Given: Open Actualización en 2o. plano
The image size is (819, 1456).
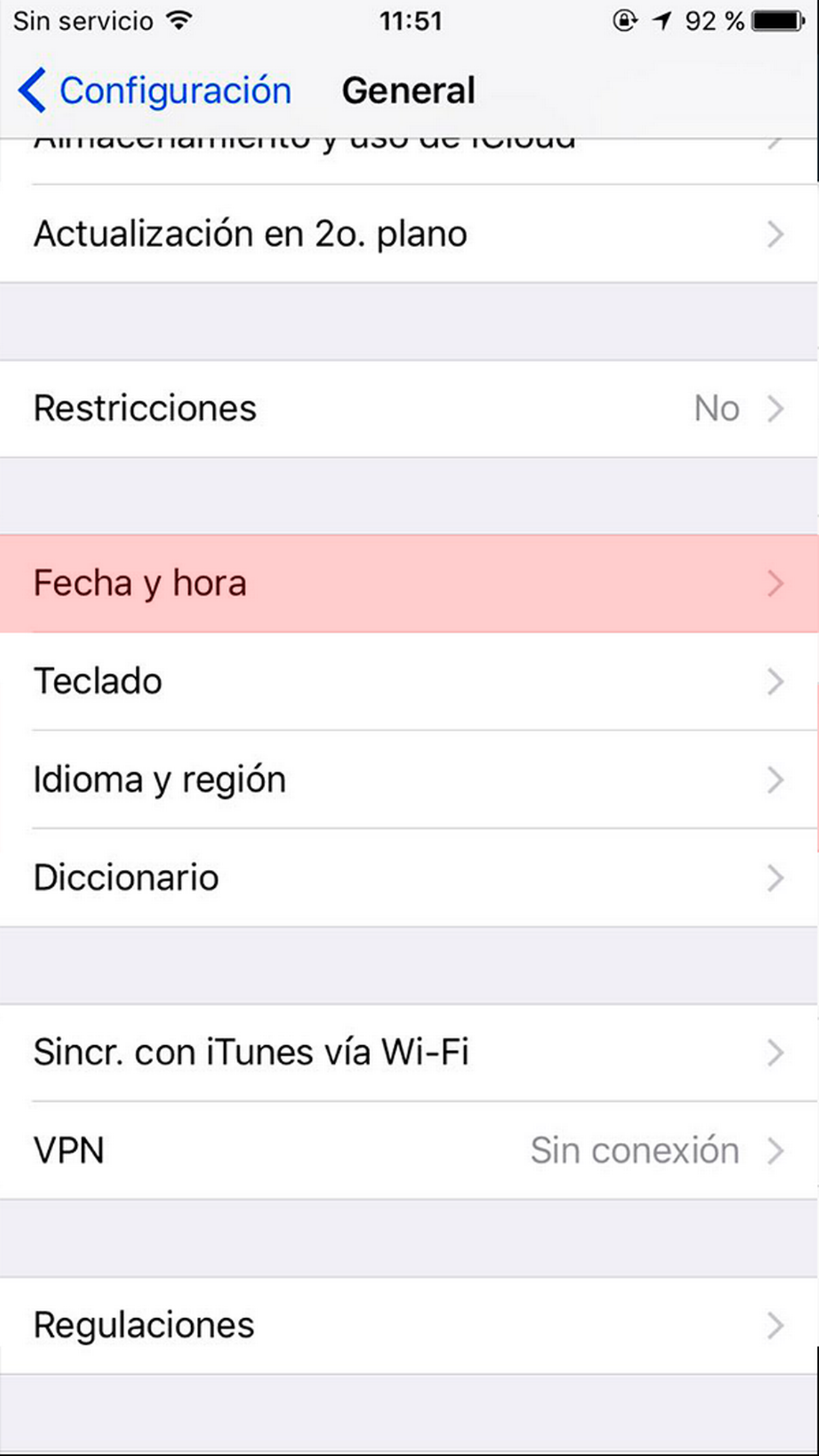Looking at the screenshot, I should (408, 234).
